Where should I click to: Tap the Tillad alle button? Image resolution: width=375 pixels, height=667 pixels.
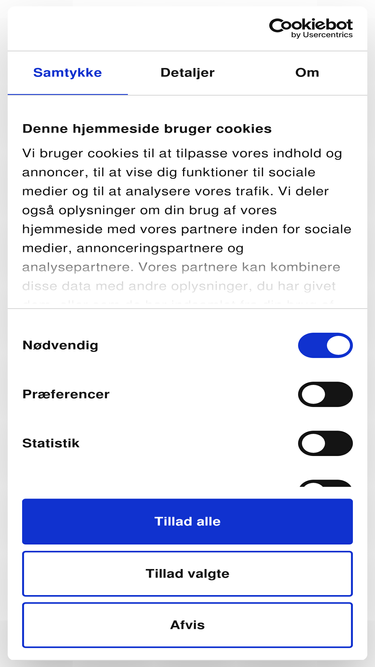188,522
